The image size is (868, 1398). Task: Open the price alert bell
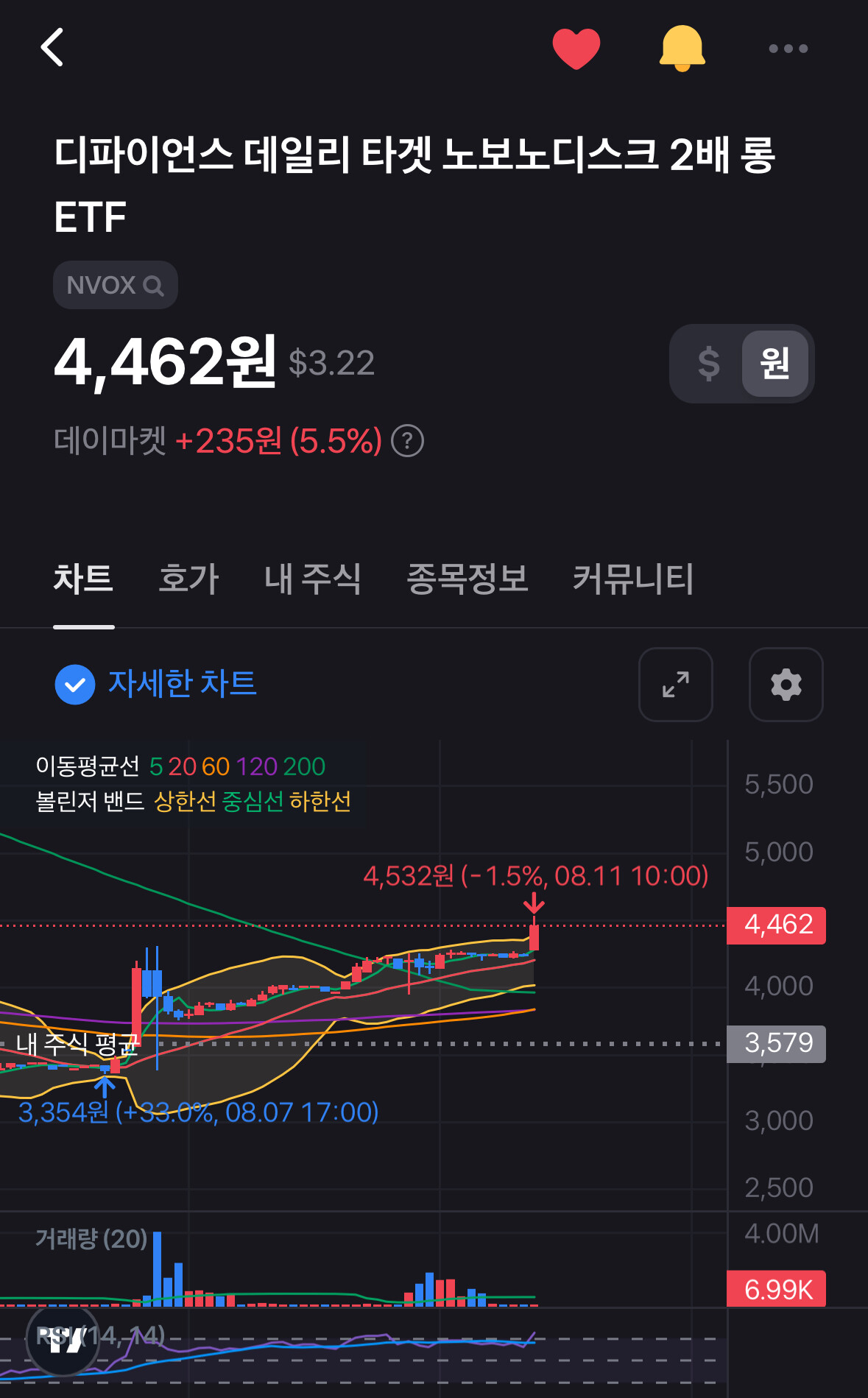click(x=682, y=49)
